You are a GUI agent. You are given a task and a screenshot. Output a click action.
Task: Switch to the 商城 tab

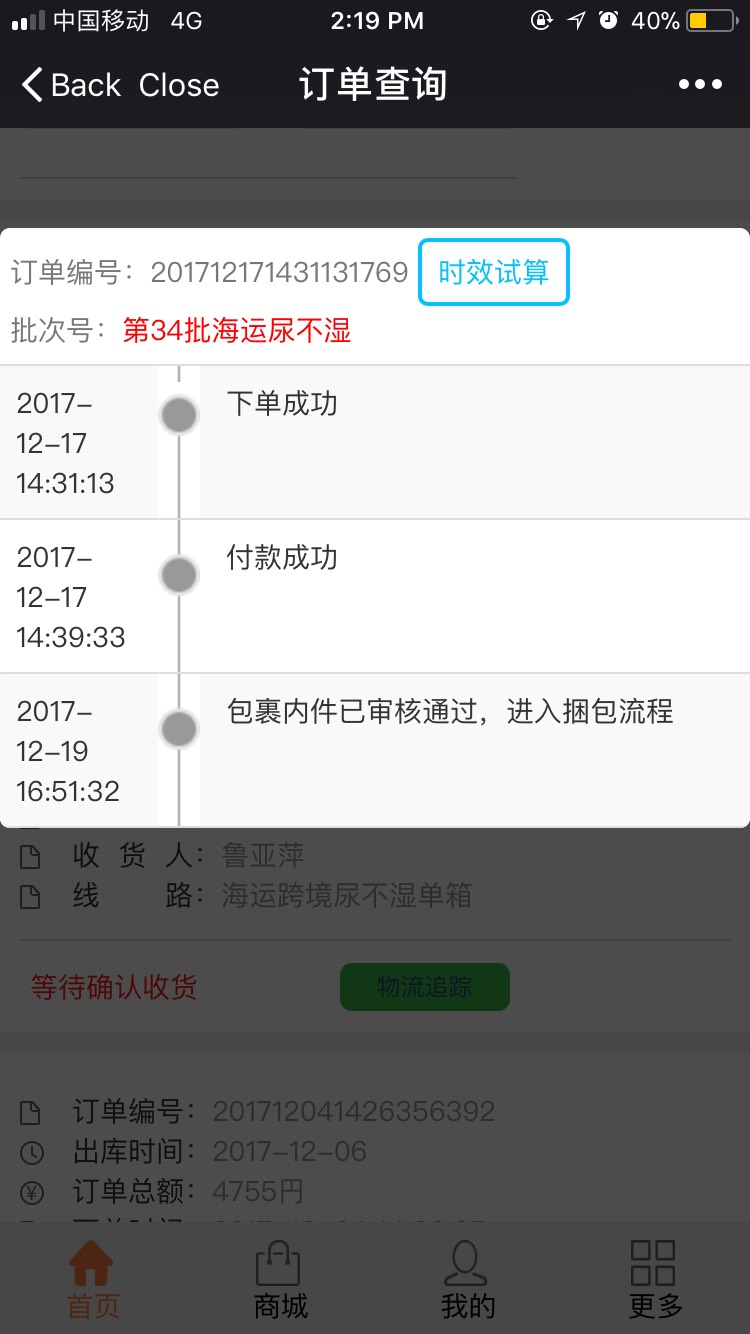(x=280, y=1279)
